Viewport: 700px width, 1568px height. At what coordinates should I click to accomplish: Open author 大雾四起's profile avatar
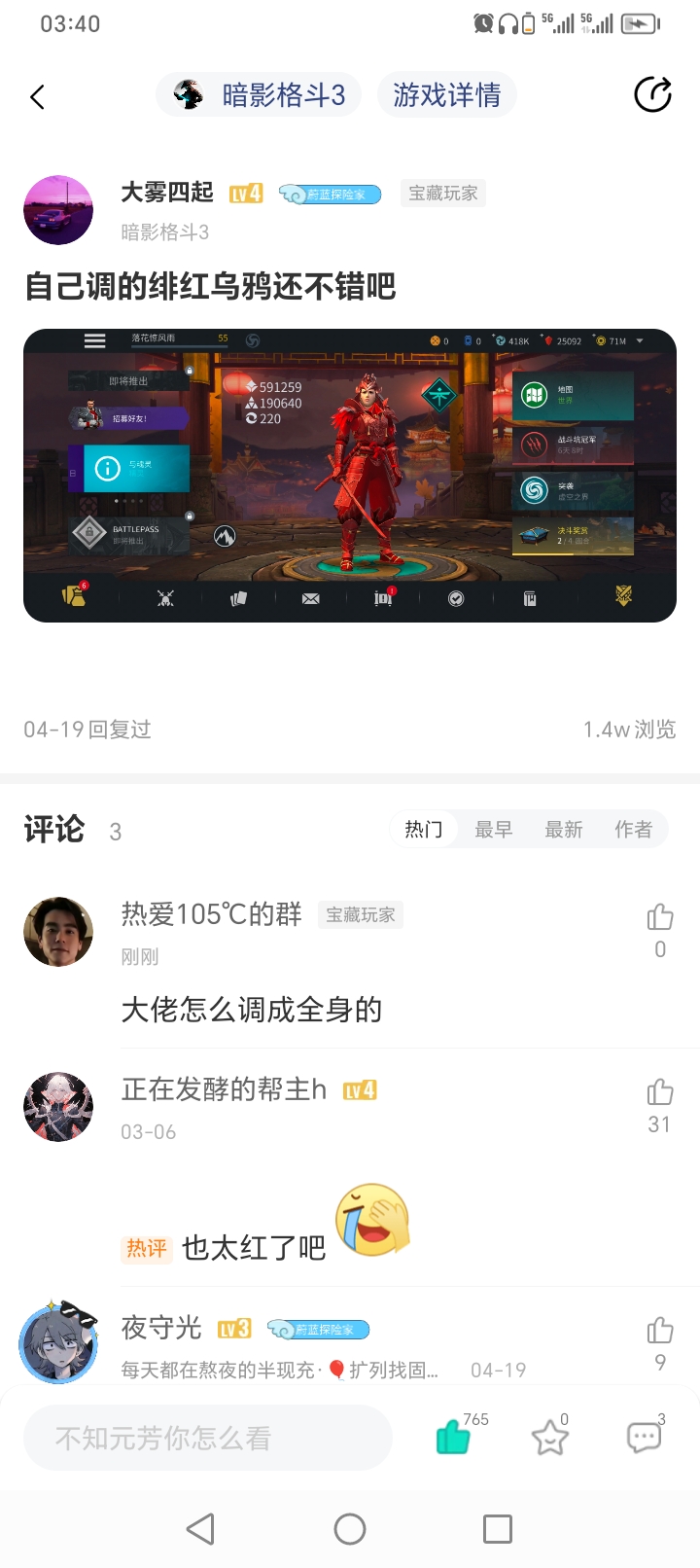click(58, 210)
